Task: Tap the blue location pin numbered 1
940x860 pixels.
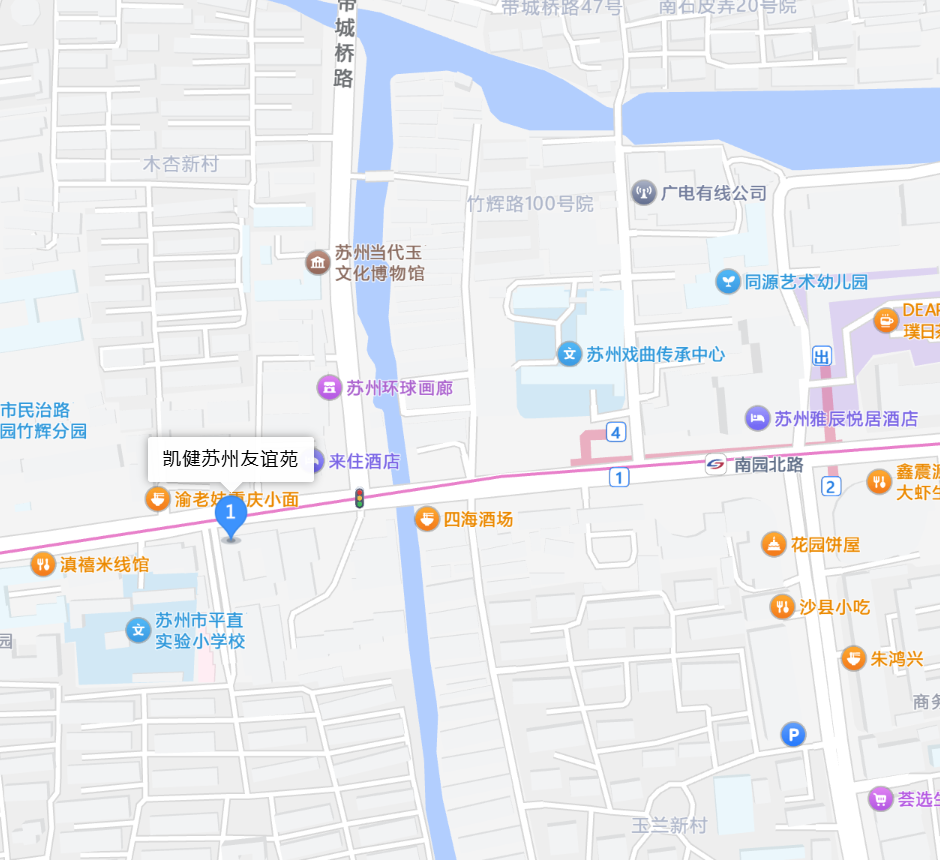Action: coord(231,514)
